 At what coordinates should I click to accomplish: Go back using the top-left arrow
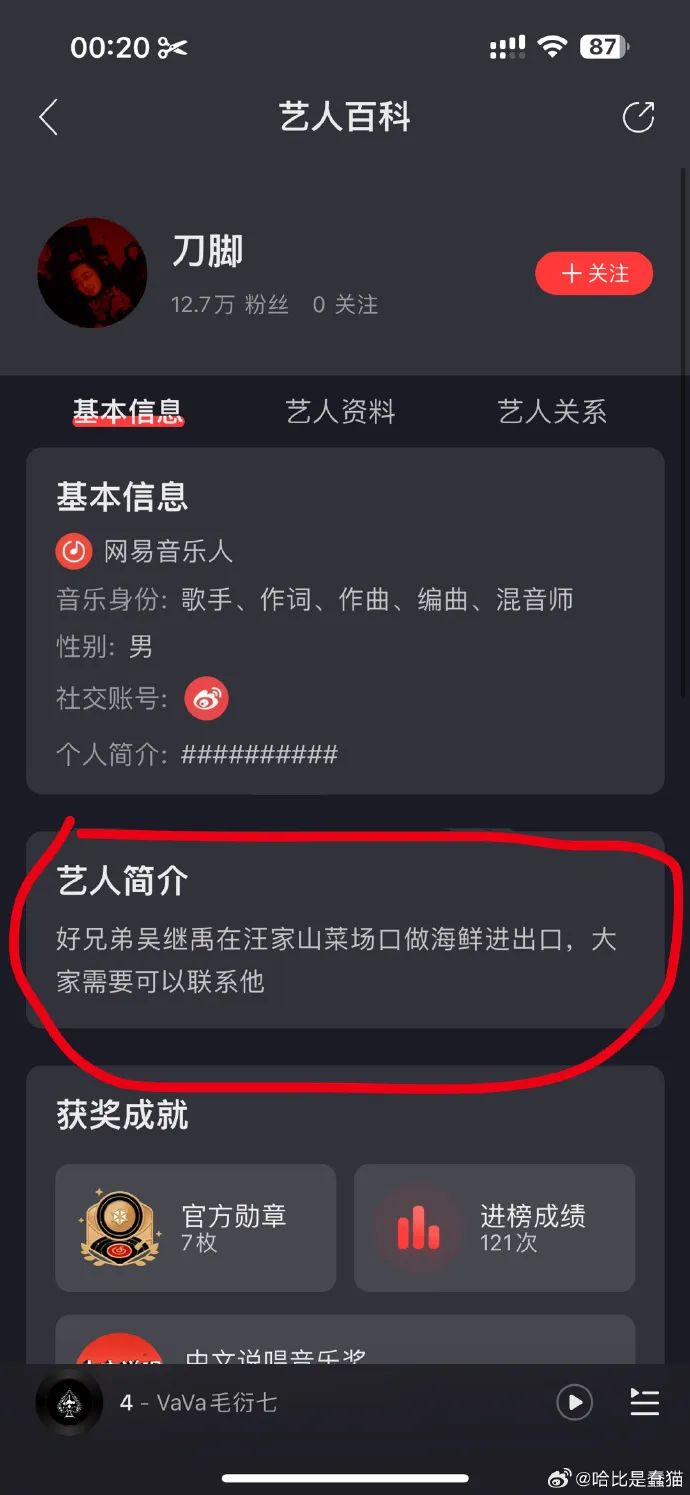pos(48,117)
